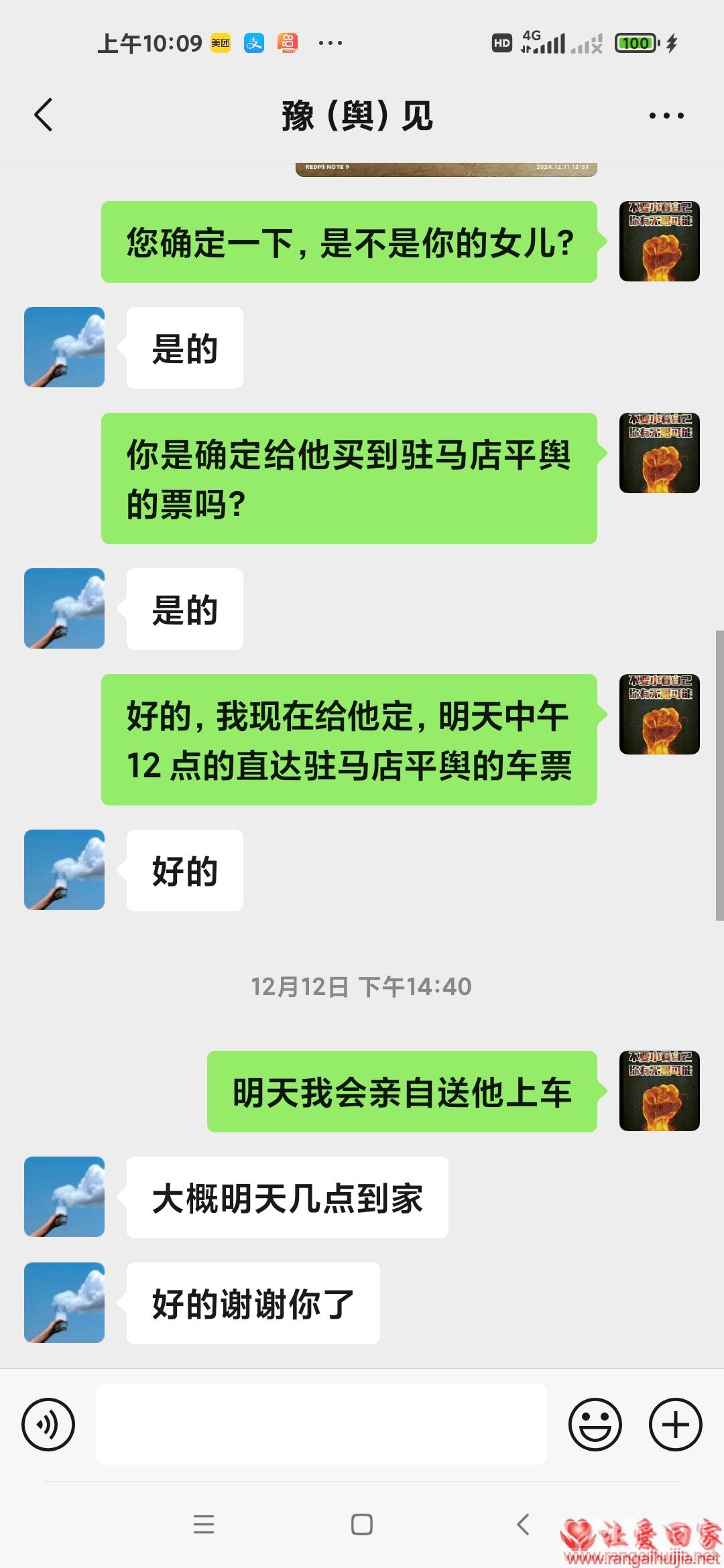Go back from the 豫(舆)见 chat
Image resolution: width=724 pixels, height=1568 pixels.
tap(44, 115)
